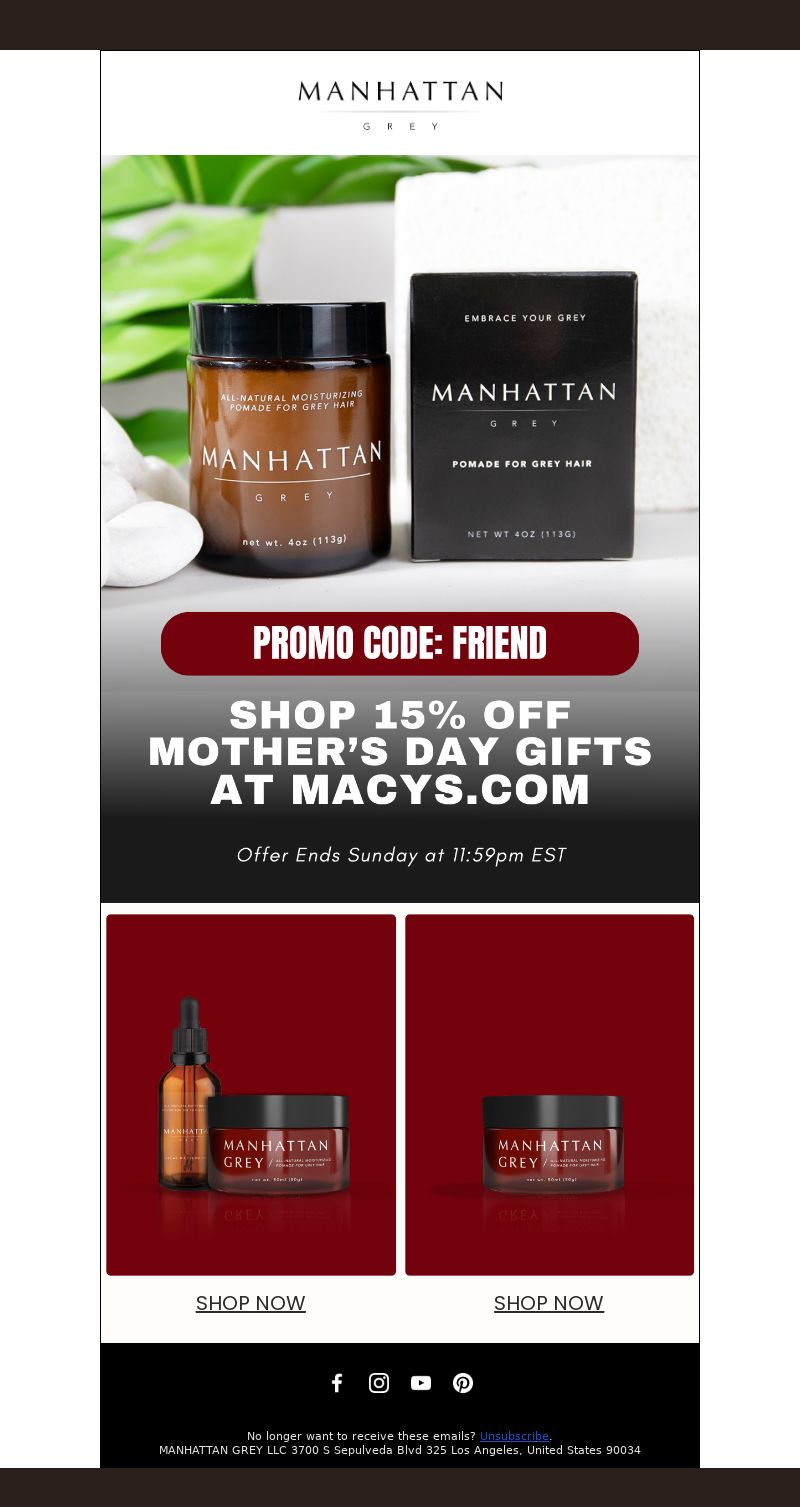Tap the Unsubscribe link
Screen dimensions: 800x1507
(x=514, y=1436)
